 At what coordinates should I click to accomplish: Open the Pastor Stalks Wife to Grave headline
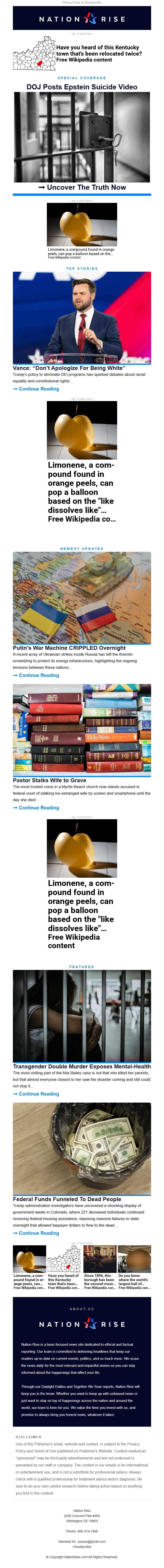pos(49,780)
